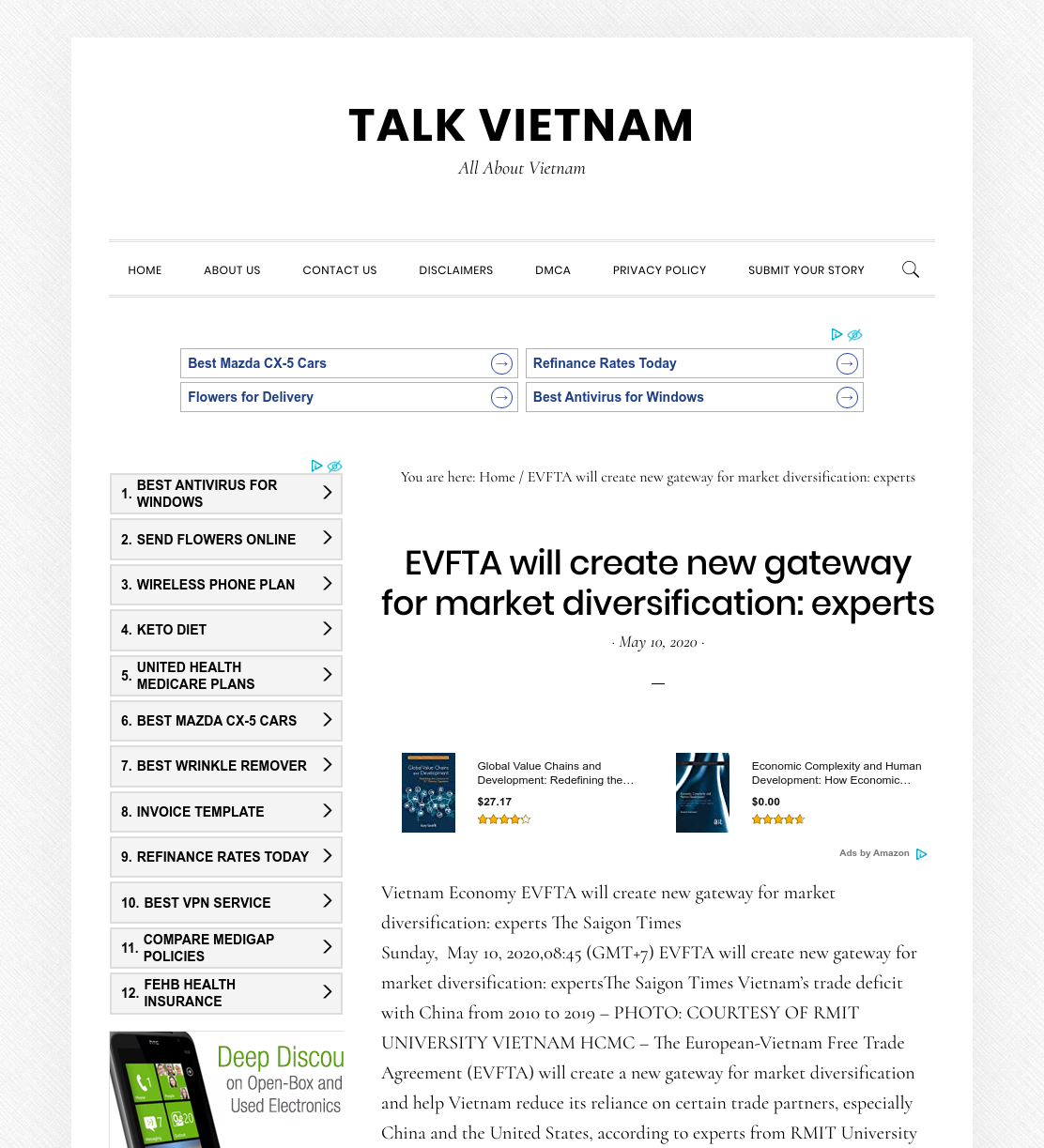Open the Flowers for Delivery ad link

click(349, 397)
